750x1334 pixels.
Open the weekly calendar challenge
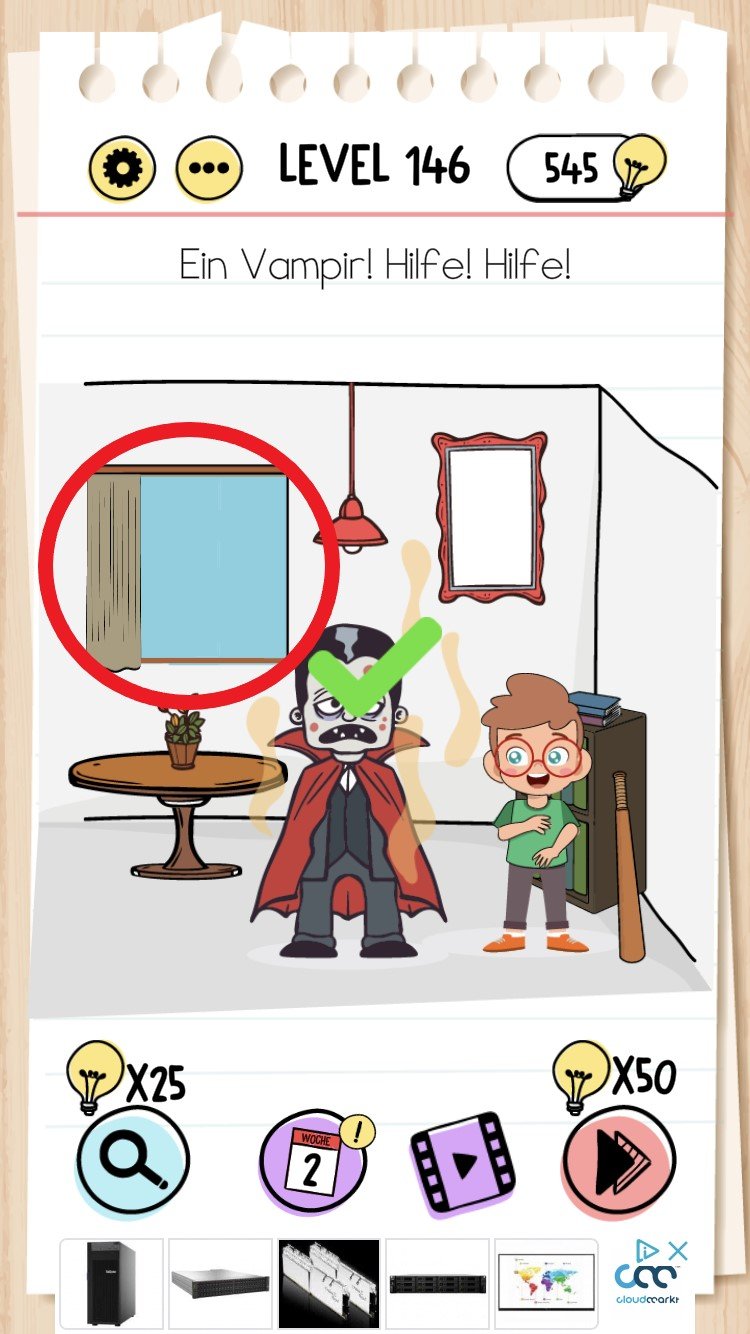click(x=312, y=1164)
